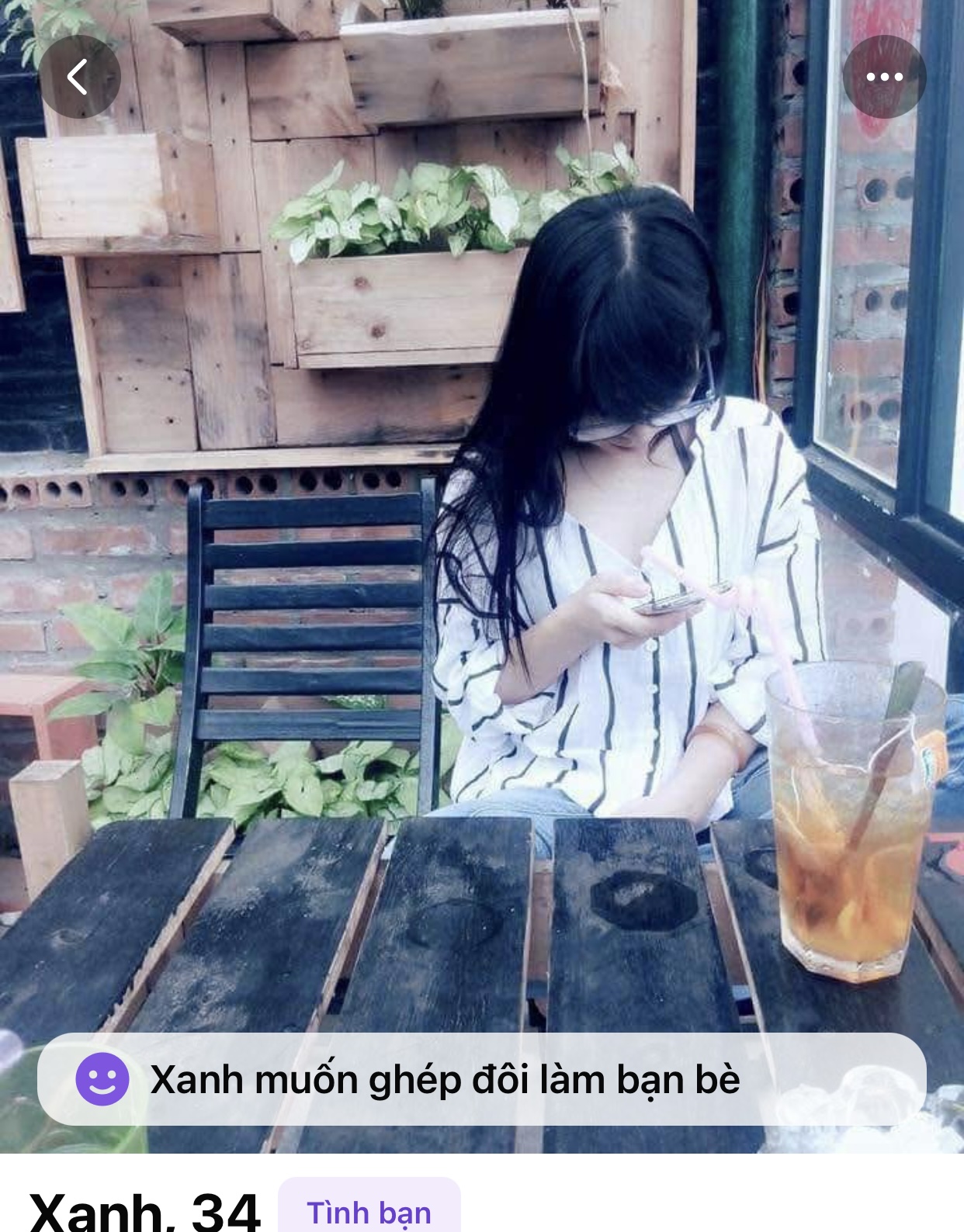The image size is (964, 1232).
Task: Go back using the arrow button
Action: pyautogui.click(x=79, y=77)
